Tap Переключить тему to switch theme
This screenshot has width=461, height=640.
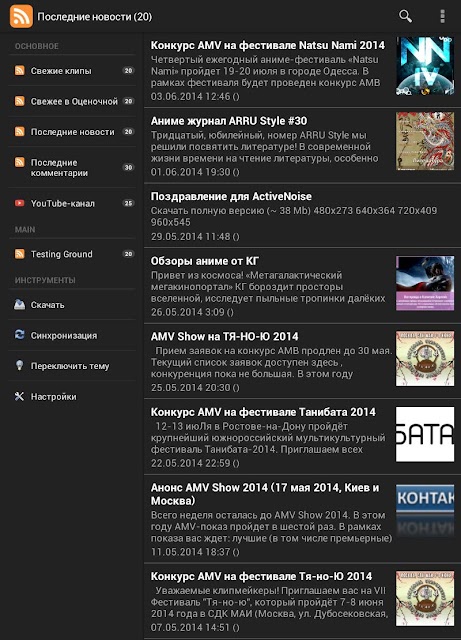72,366
